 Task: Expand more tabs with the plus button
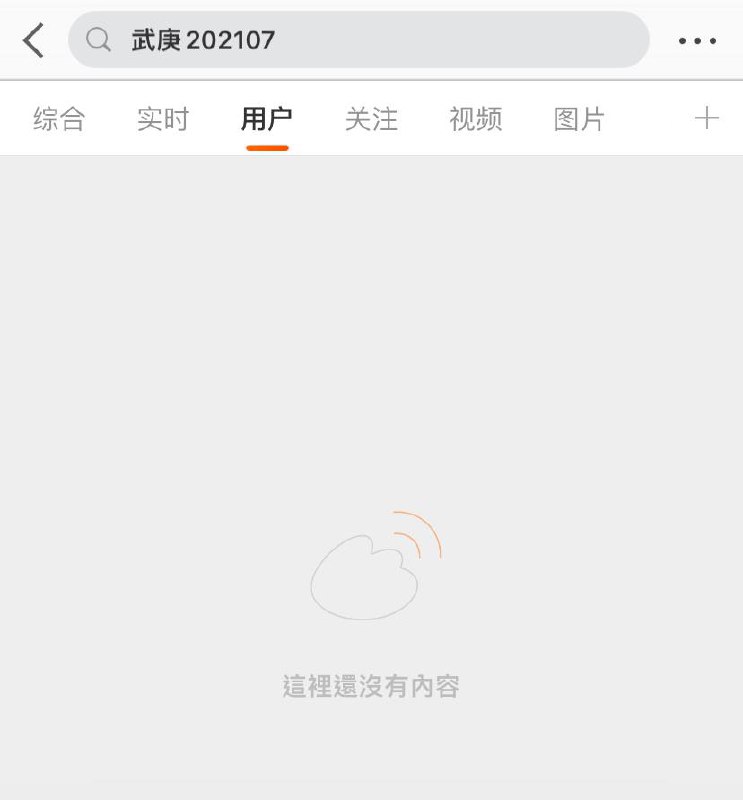pos(708,118)
